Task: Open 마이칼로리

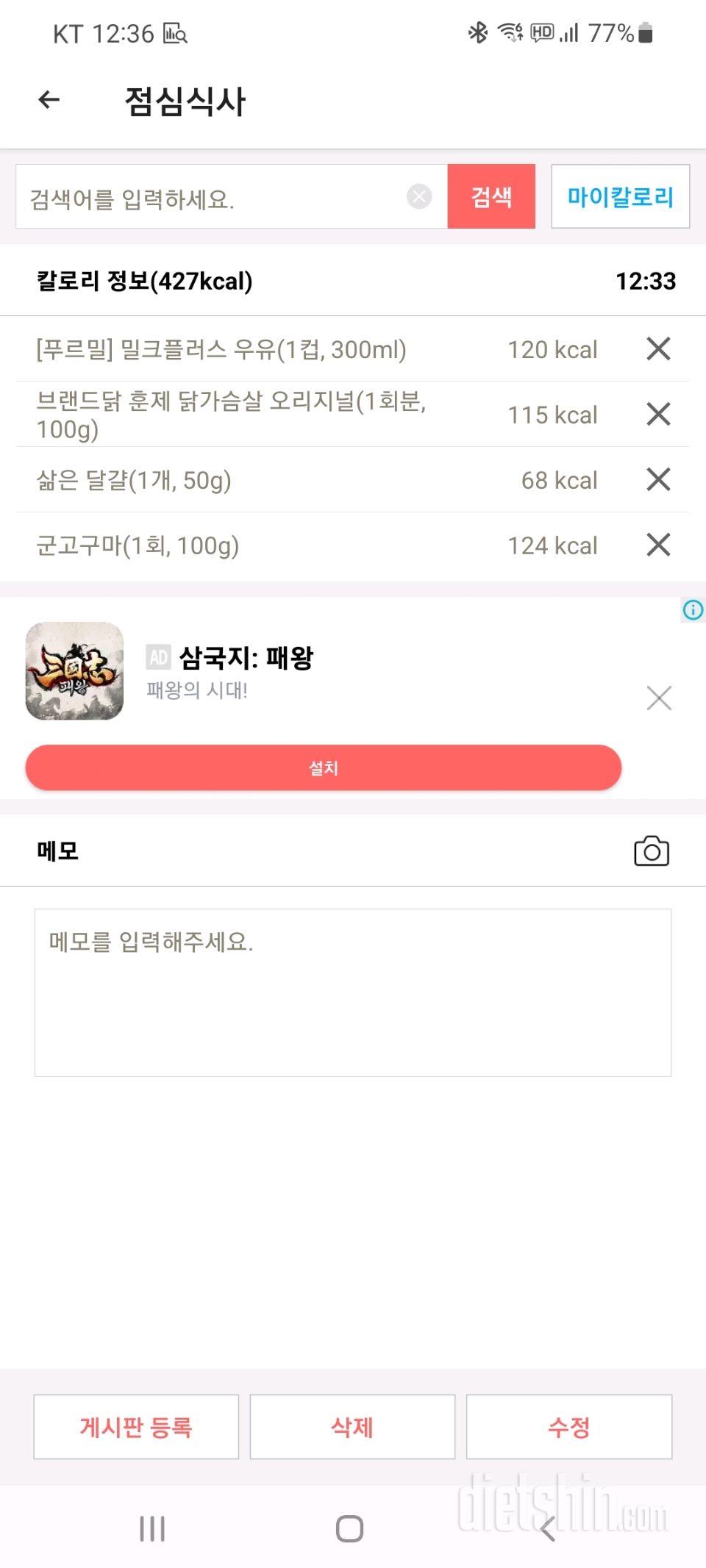Action: click(x=620, y=196)
